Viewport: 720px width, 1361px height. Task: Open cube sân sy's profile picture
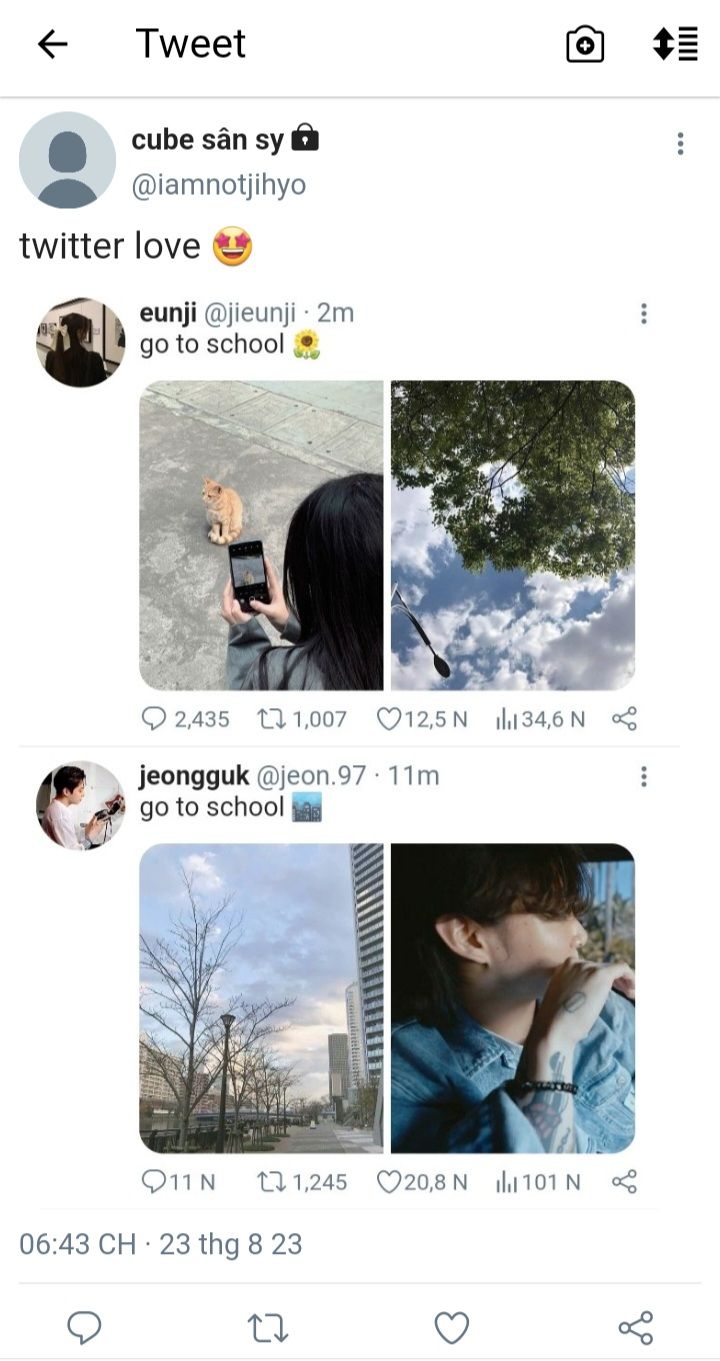coord(67,160)
